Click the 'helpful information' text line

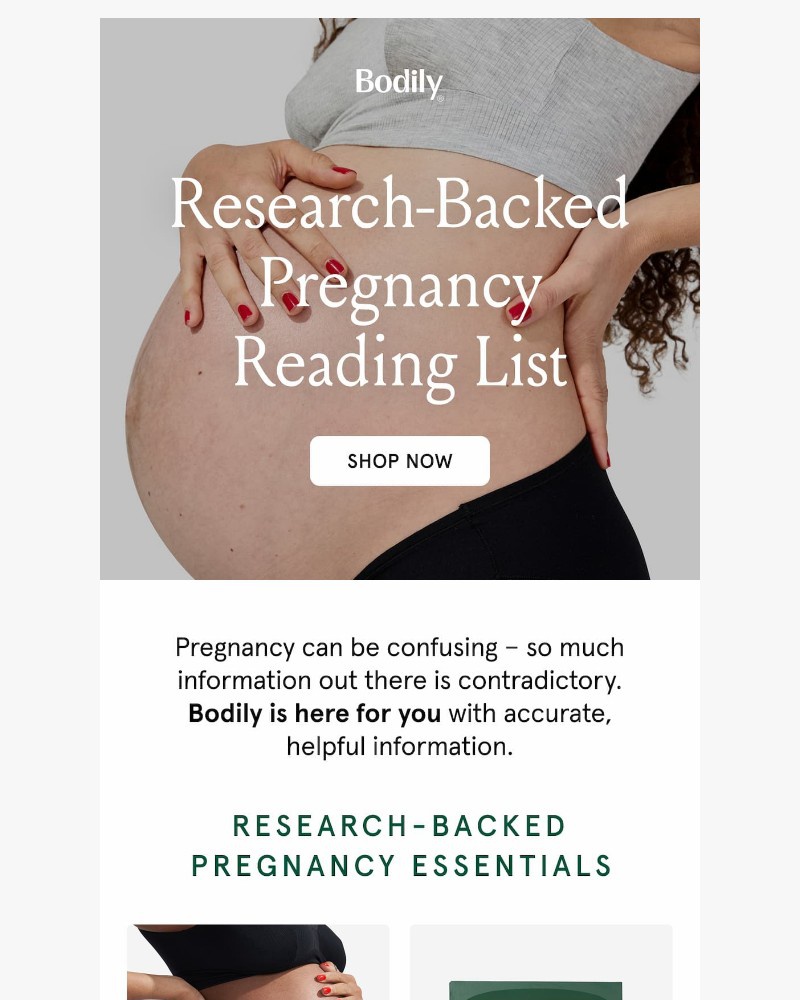400,745
